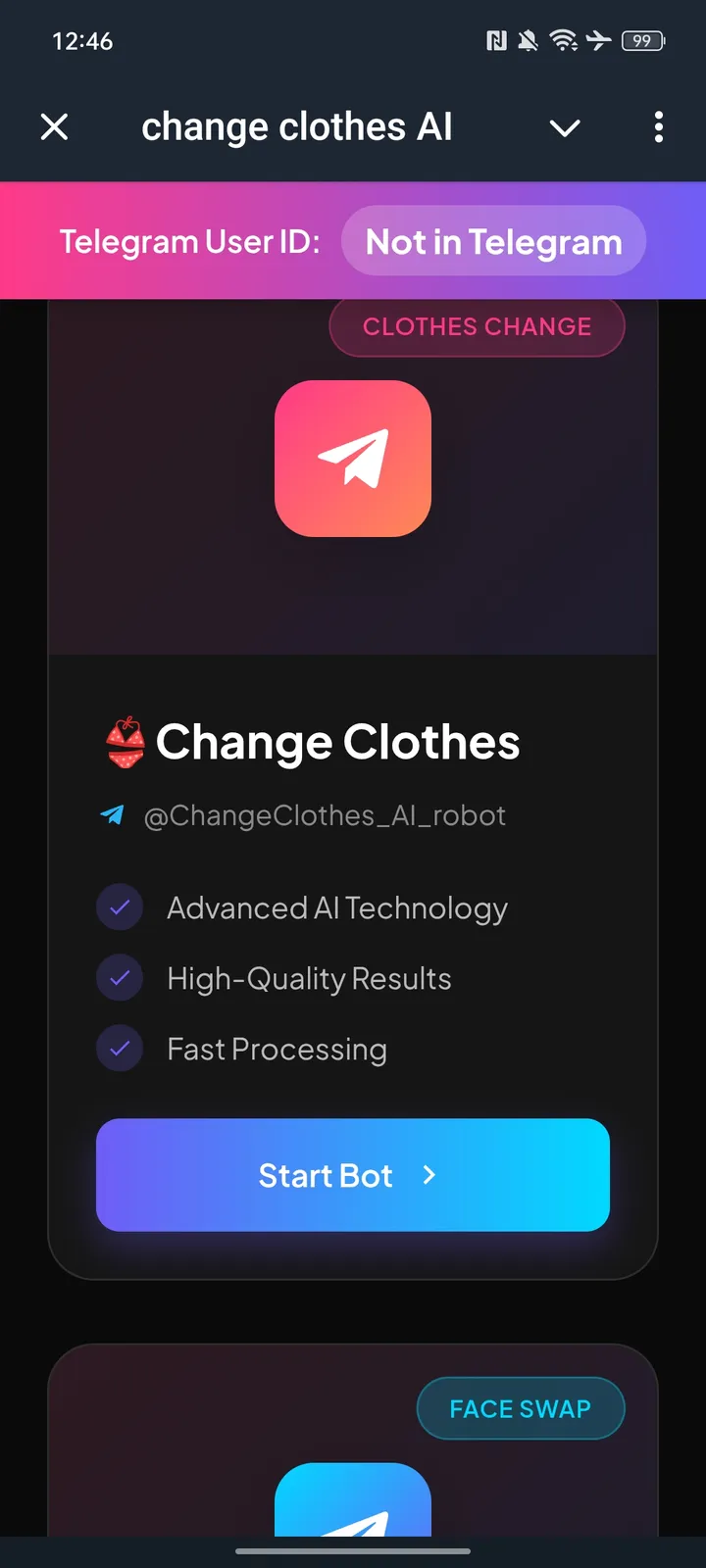The height and width of the screenshot is (1568, 706).
Task: Tap the muted notifications bell icon
Action: click(528, 40)
